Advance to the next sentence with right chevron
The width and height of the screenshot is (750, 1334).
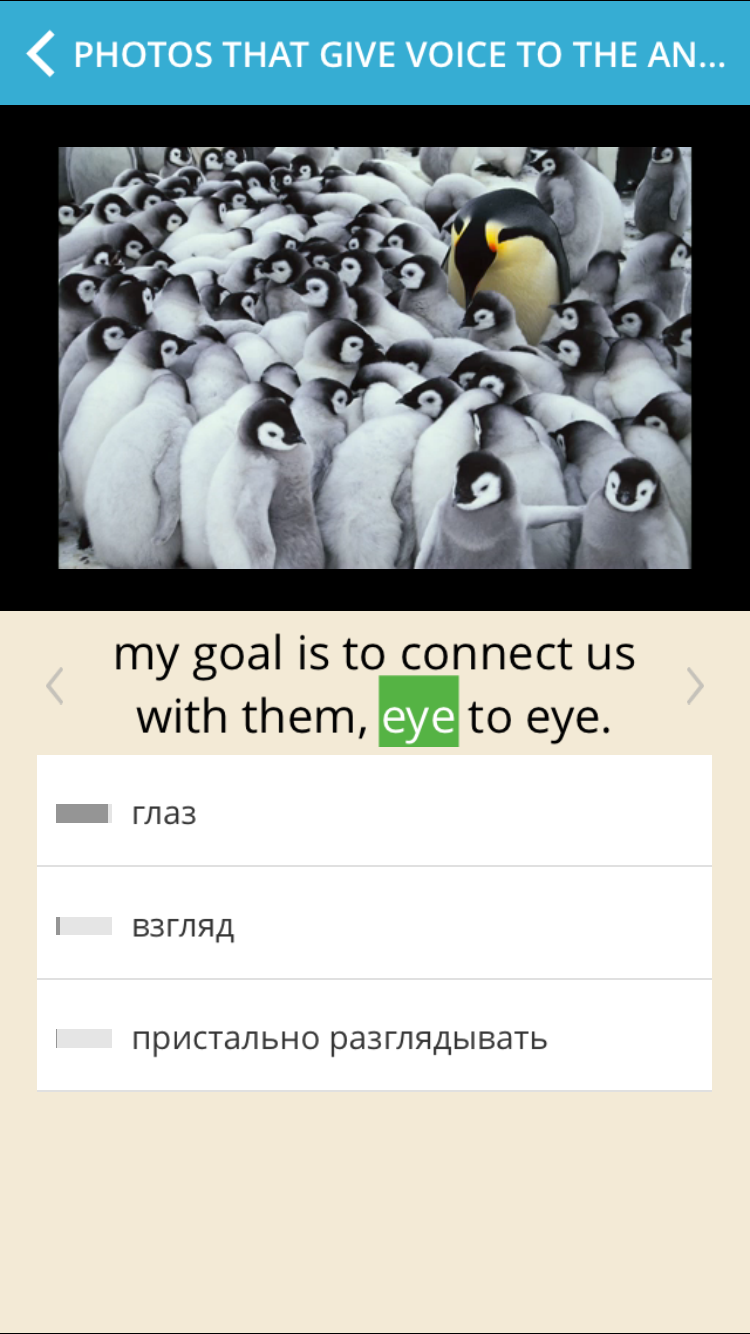pyautogui.click(x=695, y=686)
